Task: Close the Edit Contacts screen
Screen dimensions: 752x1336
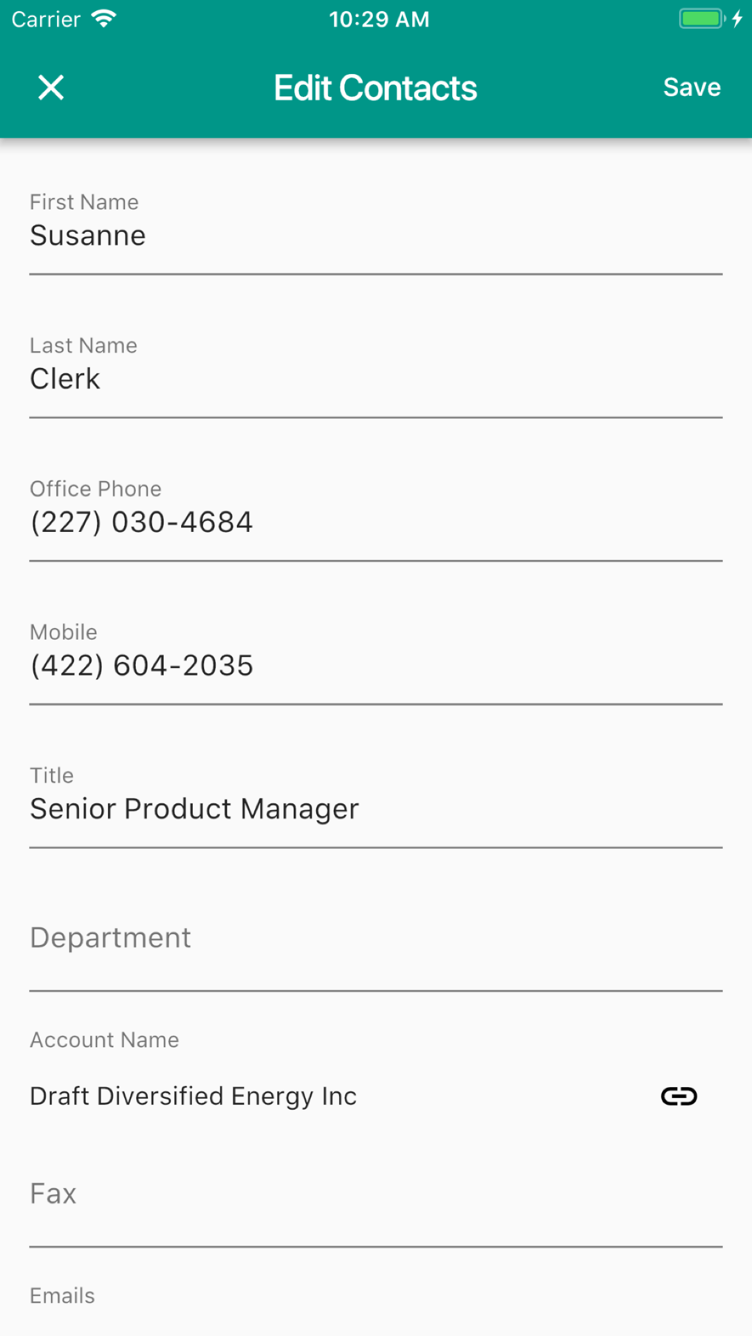Action: pyautogui.click(x=51, y=88)
